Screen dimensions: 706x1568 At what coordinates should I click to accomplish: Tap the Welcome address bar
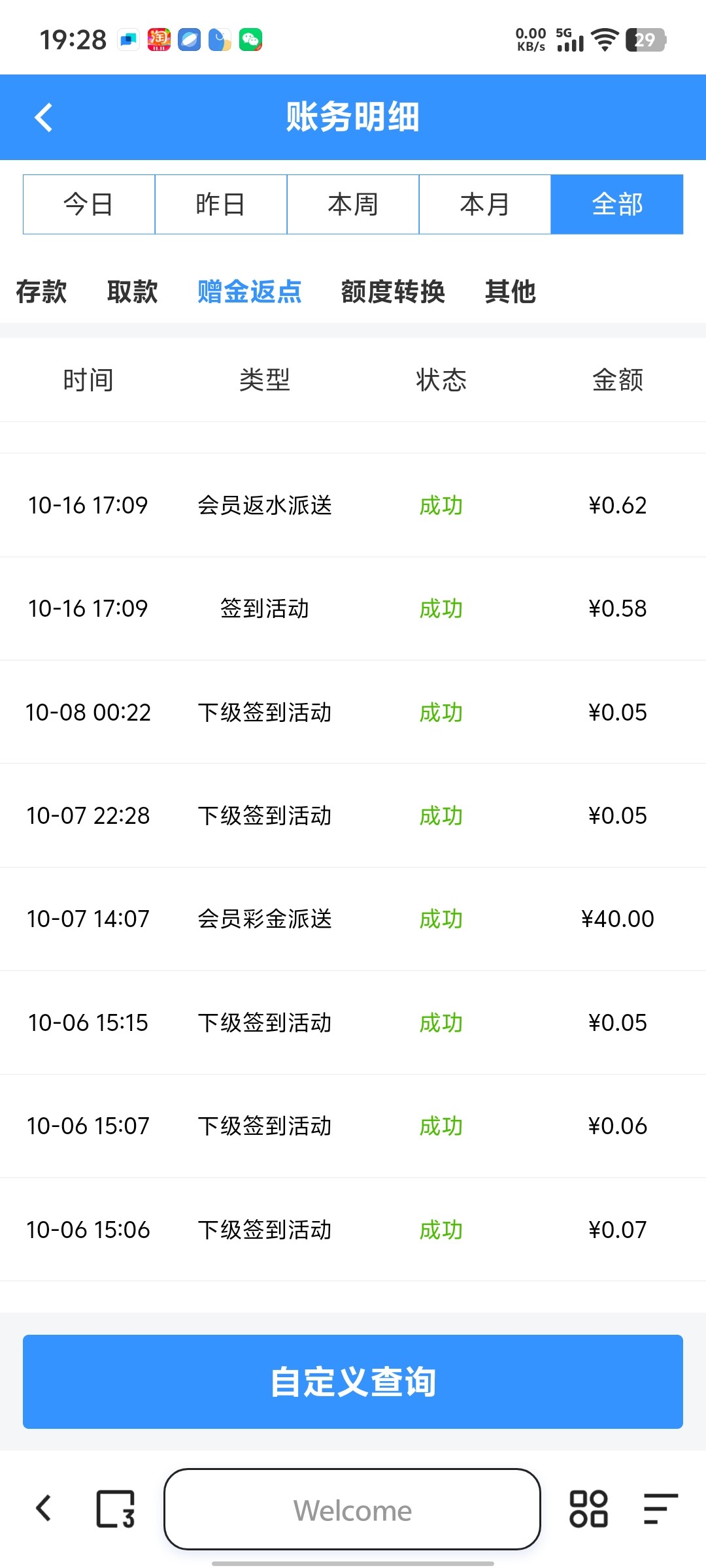coord(352,1509)
